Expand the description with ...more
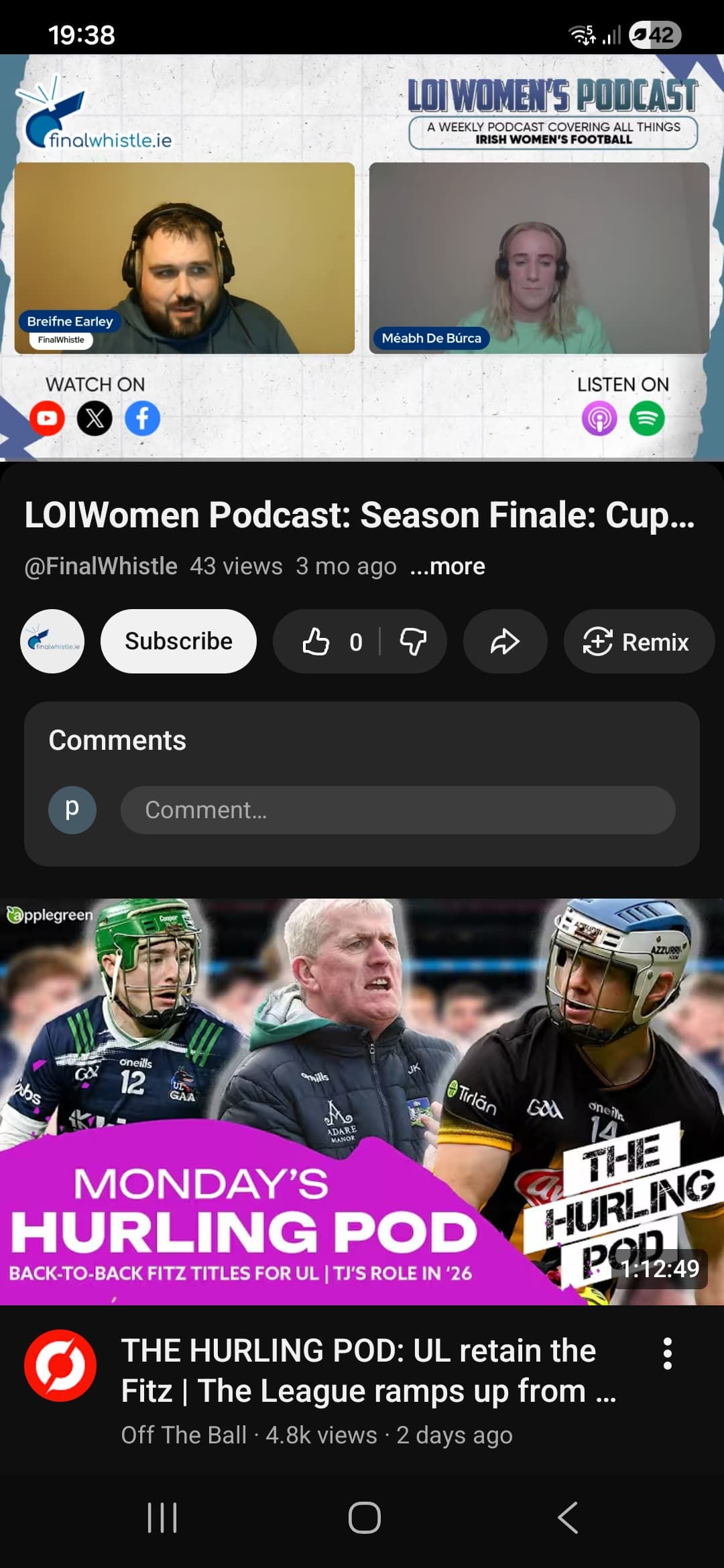 click(447, 566)
